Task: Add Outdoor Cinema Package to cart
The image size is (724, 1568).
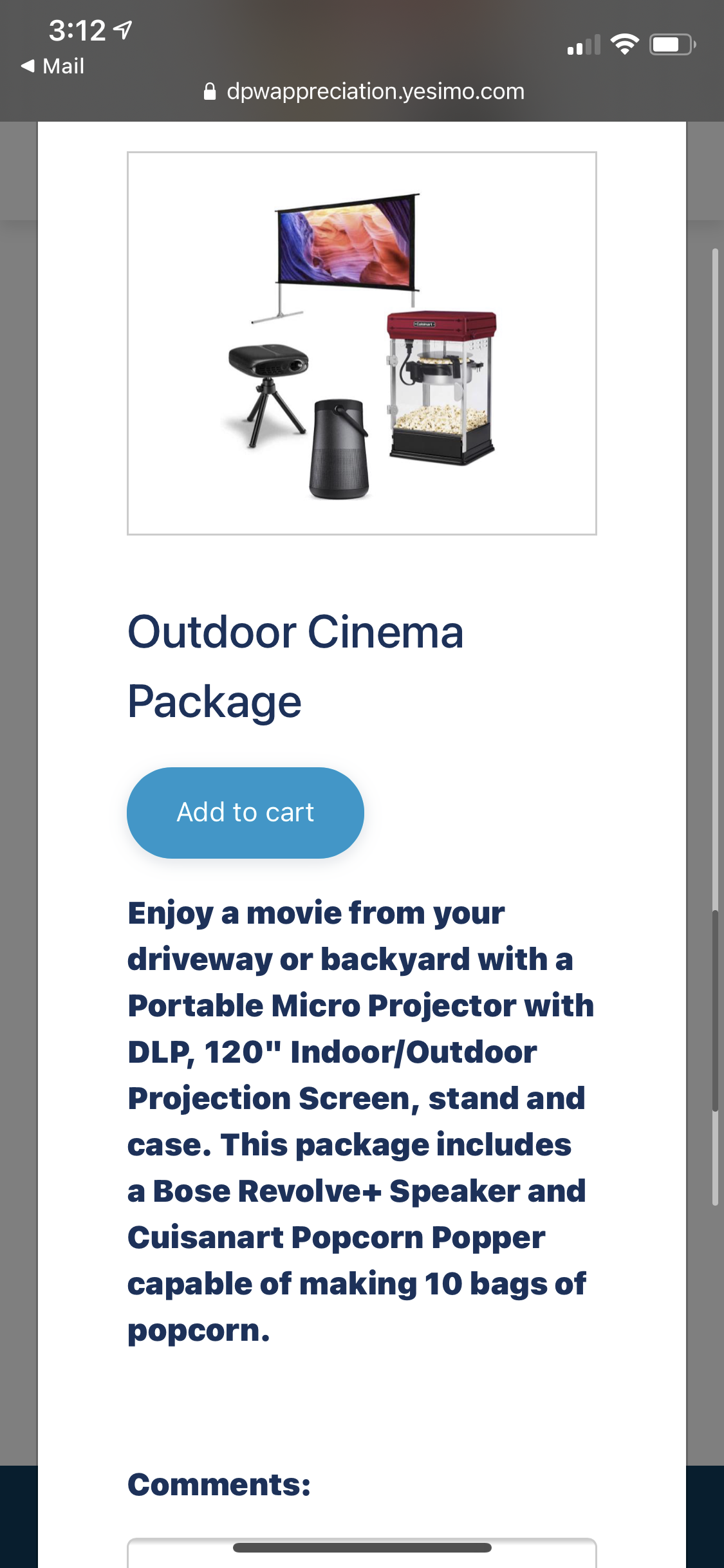Action: pyautogui.click(x=245, y=812)
